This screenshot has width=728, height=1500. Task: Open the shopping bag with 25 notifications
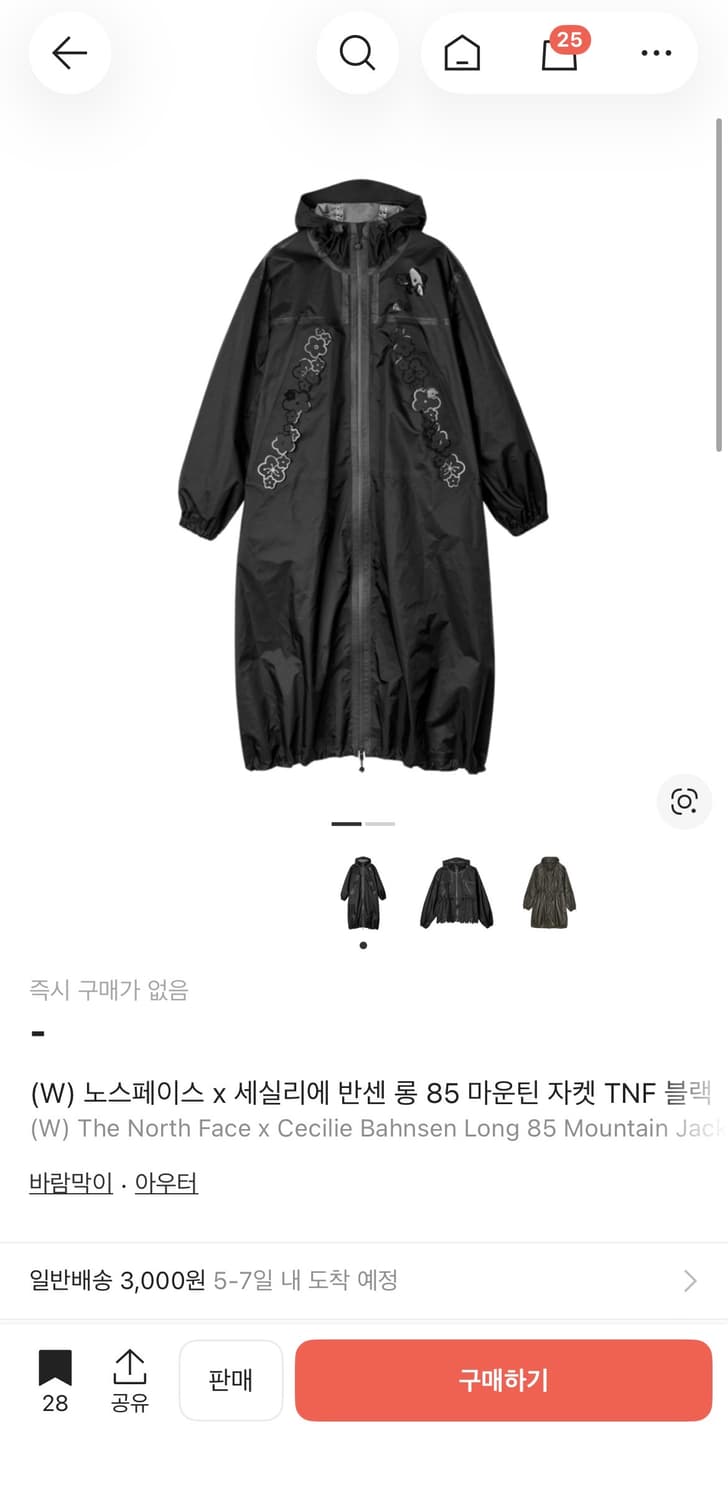tap(559, 56)
